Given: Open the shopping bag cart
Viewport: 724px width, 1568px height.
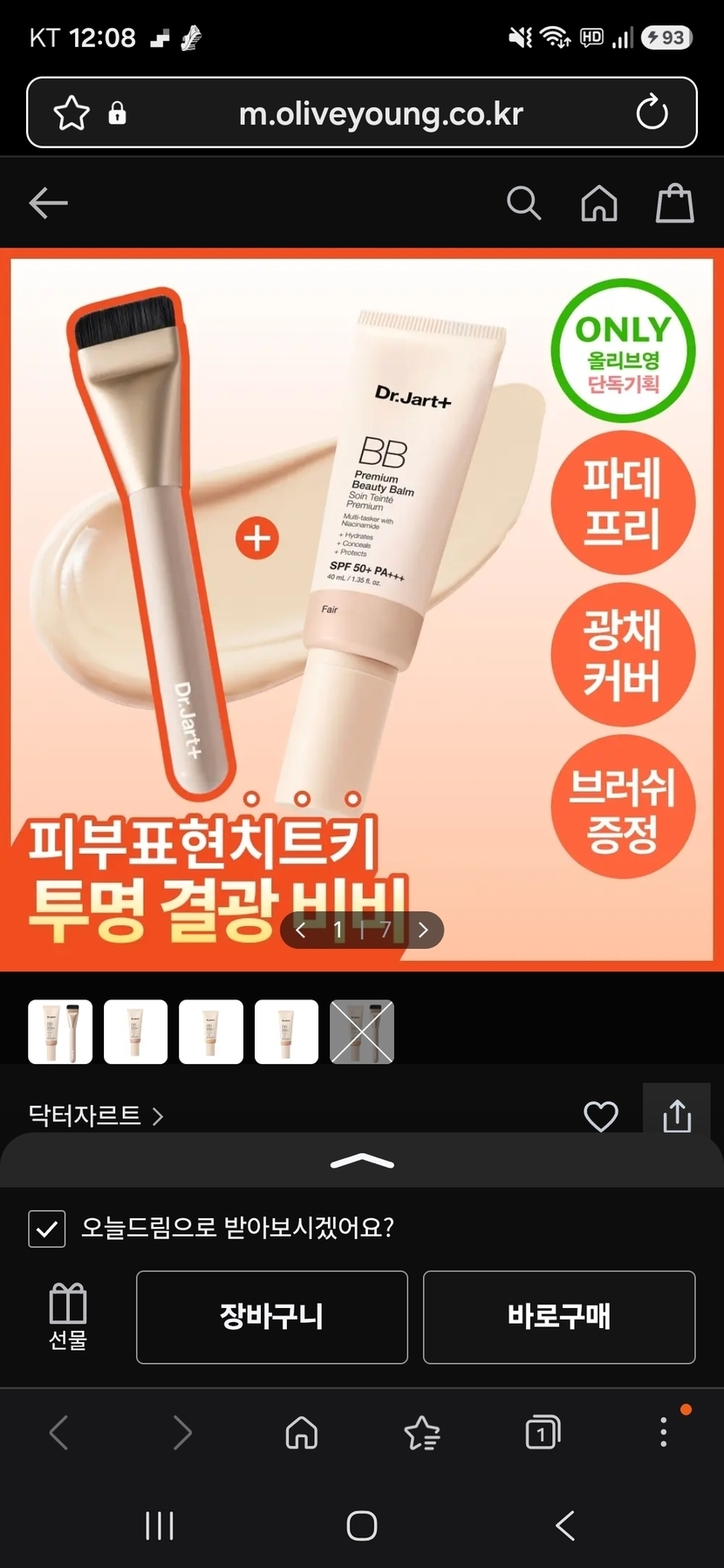Looking at the screenshot, I should click(x=674, y=203).
